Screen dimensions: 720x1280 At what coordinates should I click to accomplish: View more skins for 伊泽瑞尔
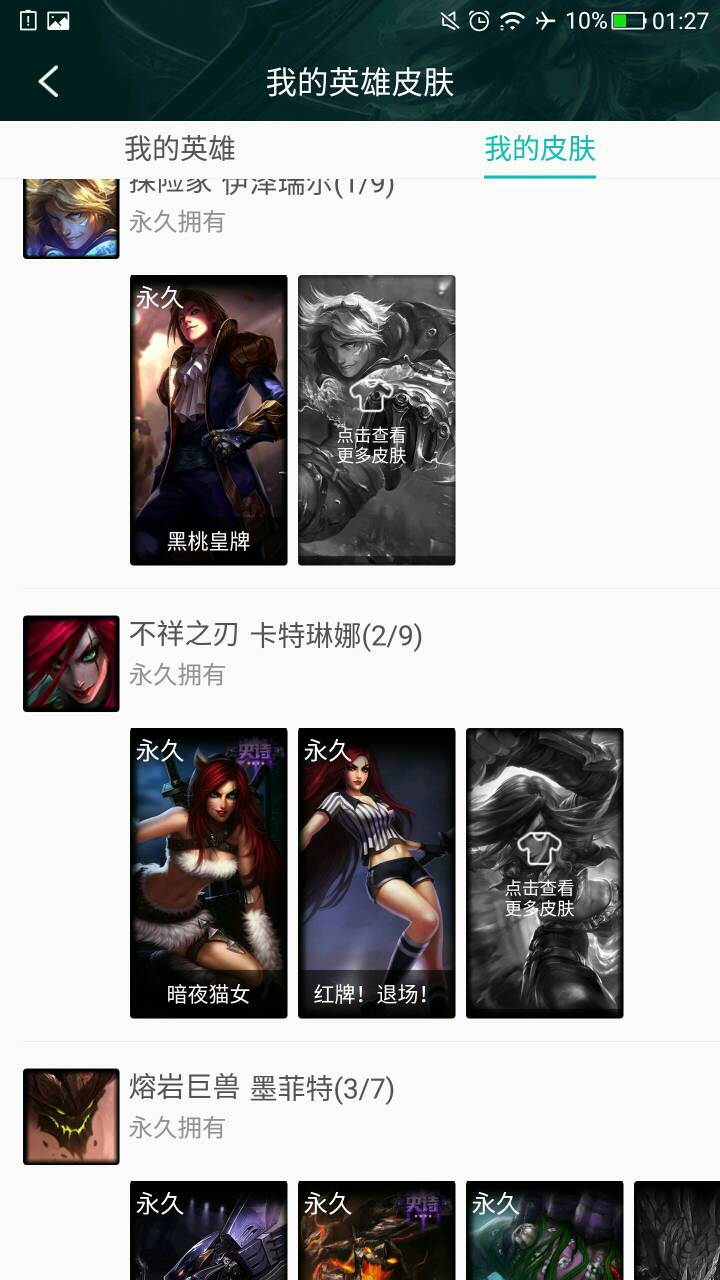(x=377, y=420)
